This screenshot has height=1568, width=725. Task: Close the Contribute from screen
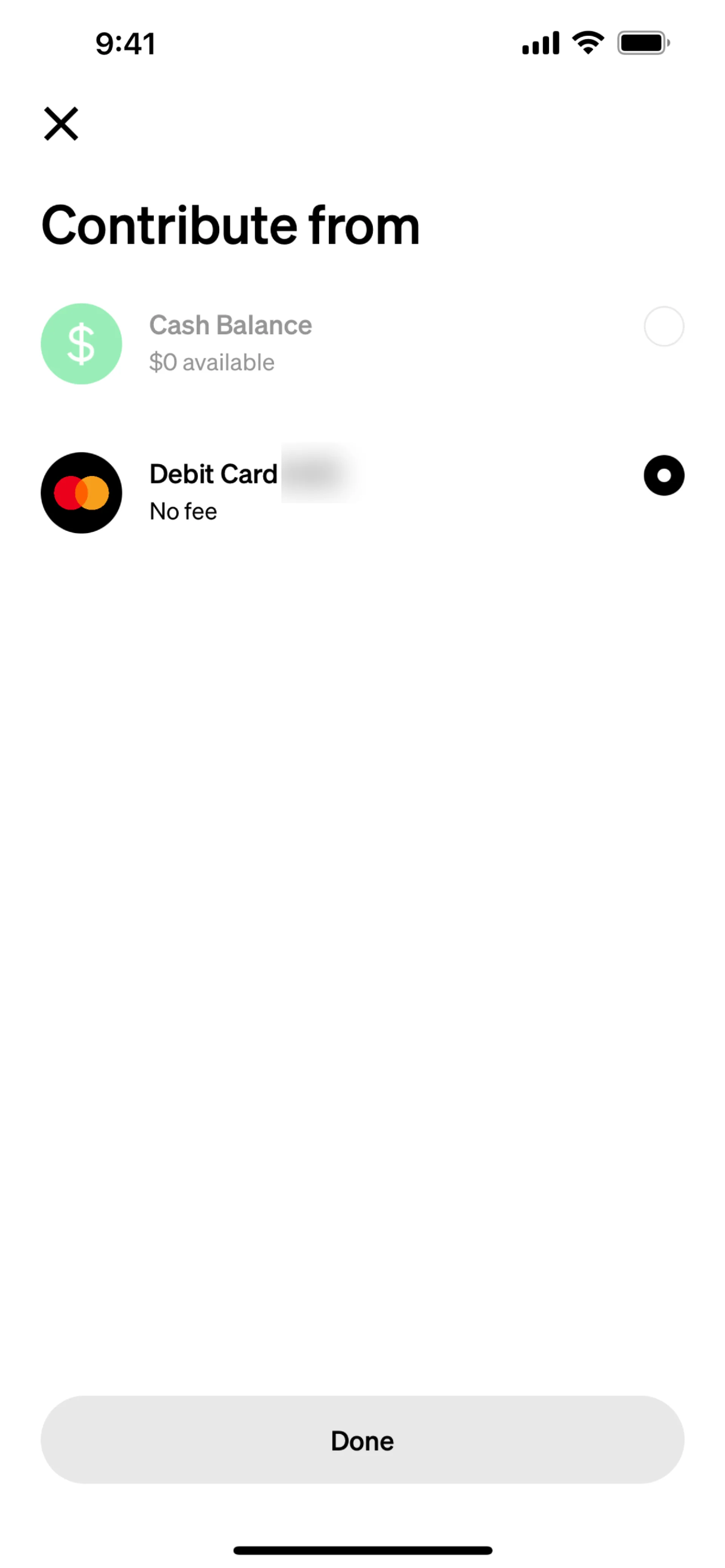click(61, 123)
